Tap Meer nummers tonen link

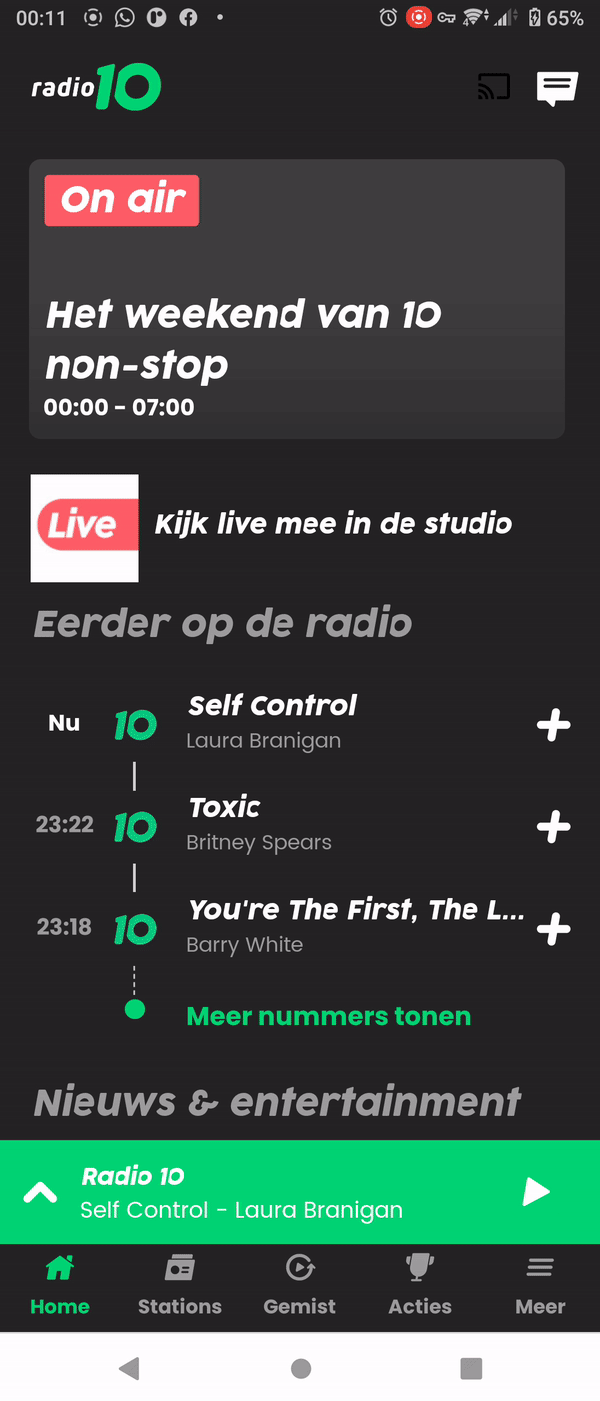(328, 1016)
